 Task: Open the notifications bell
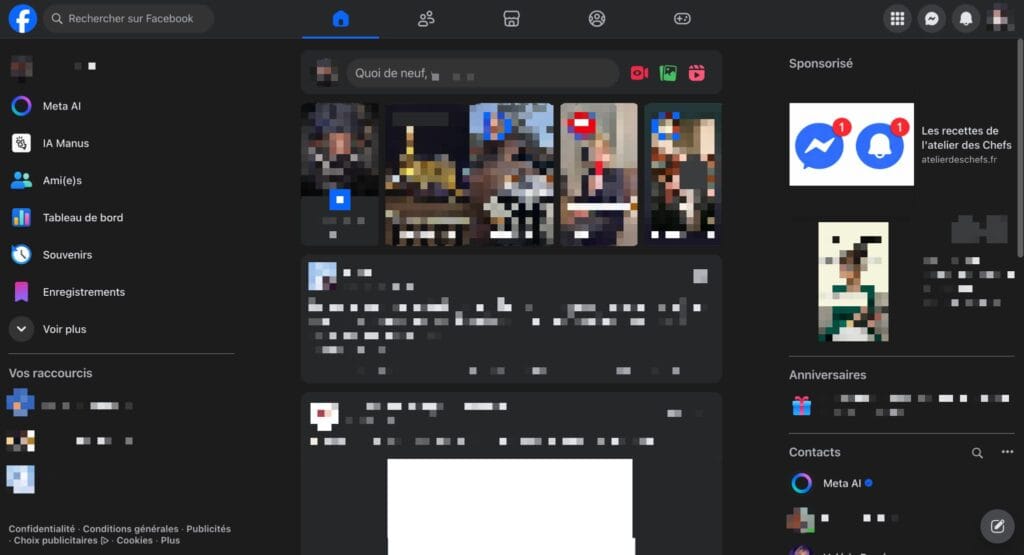click(965, 18)
